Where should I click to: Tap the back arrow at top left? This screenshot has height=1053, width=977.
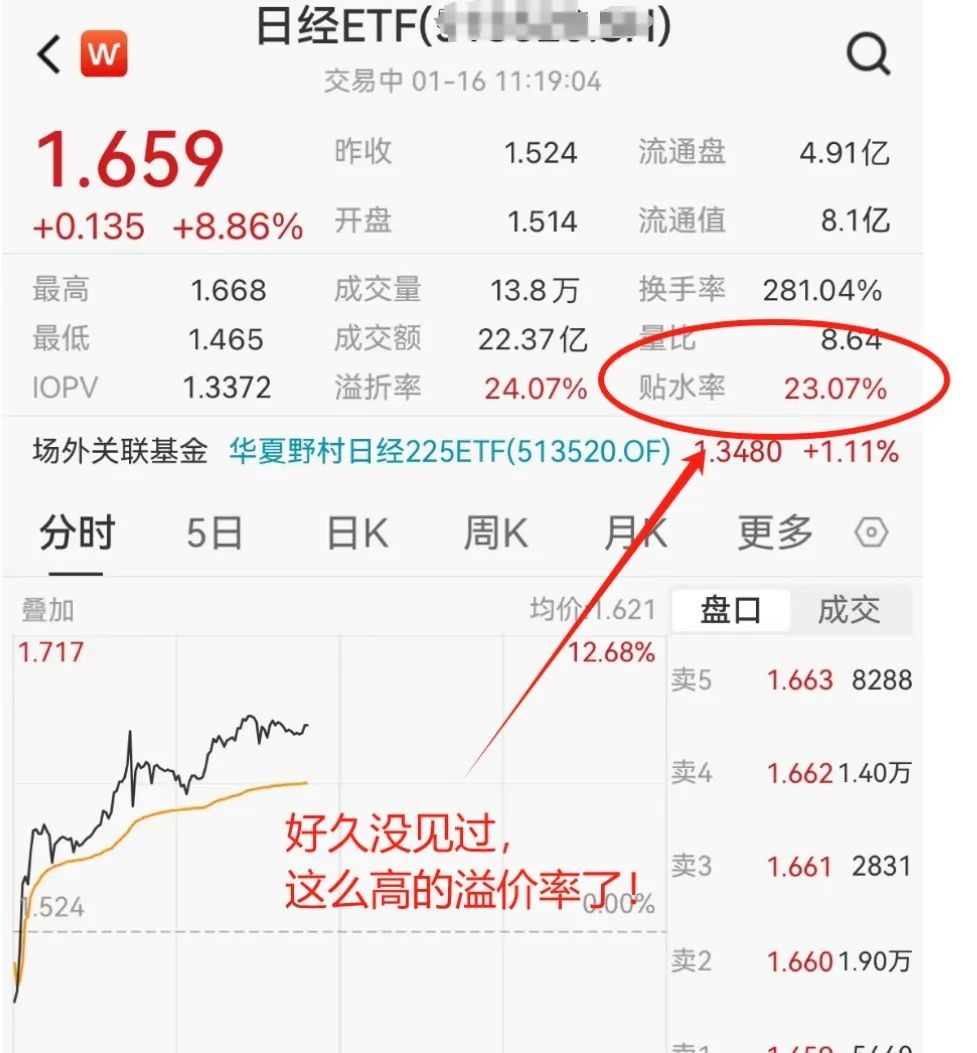(47, 53)
